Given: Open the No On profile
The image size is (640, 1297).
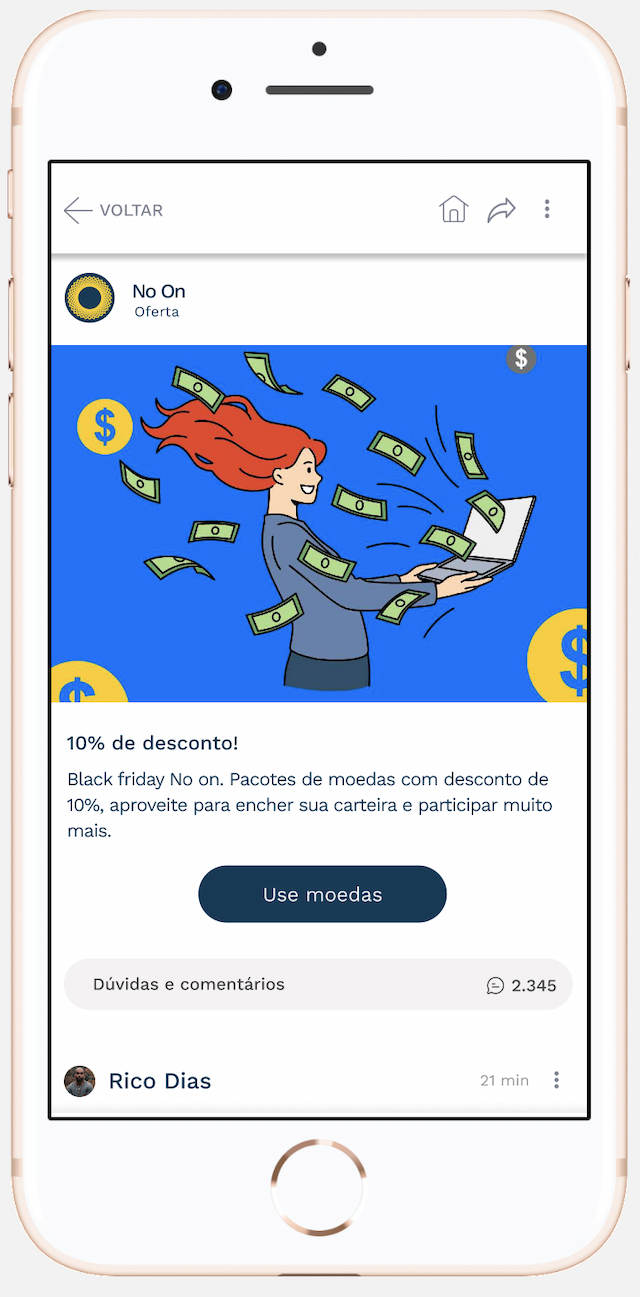Looking at the screenshot, I should [90, 298].
